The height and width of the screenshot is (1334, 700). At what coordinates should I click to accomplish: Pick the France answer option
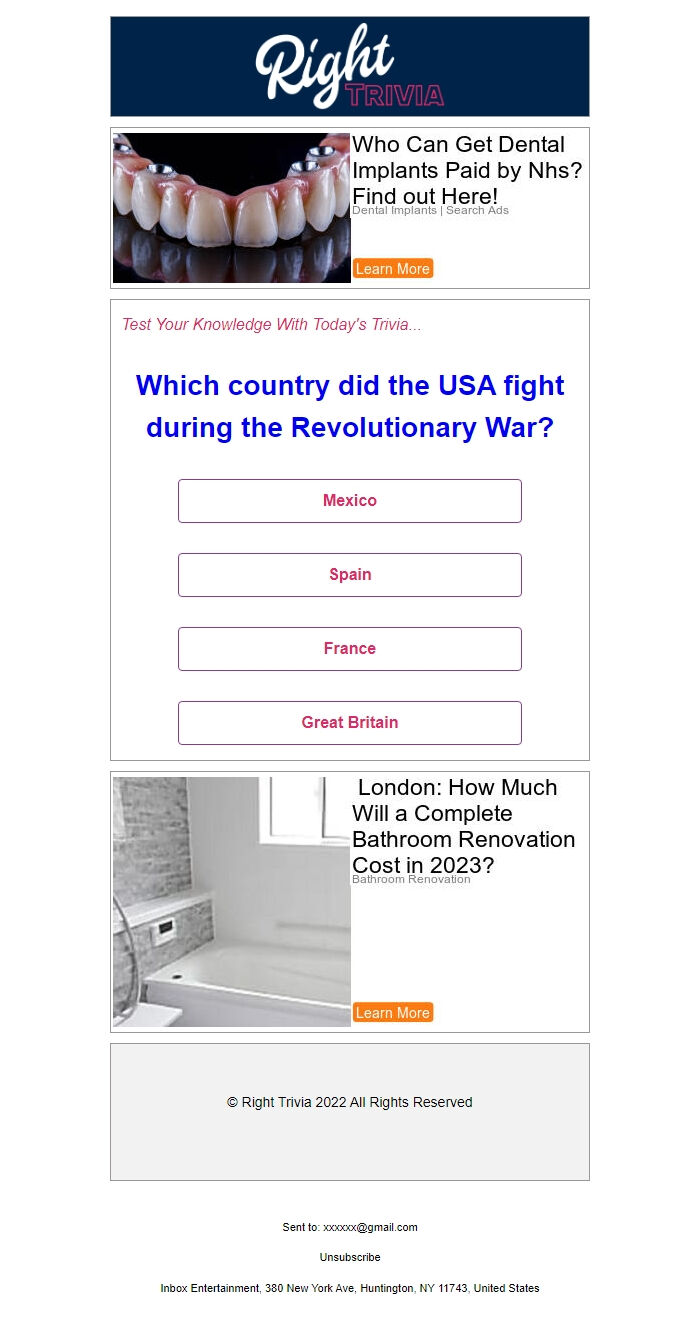click(x=350, y=649)
